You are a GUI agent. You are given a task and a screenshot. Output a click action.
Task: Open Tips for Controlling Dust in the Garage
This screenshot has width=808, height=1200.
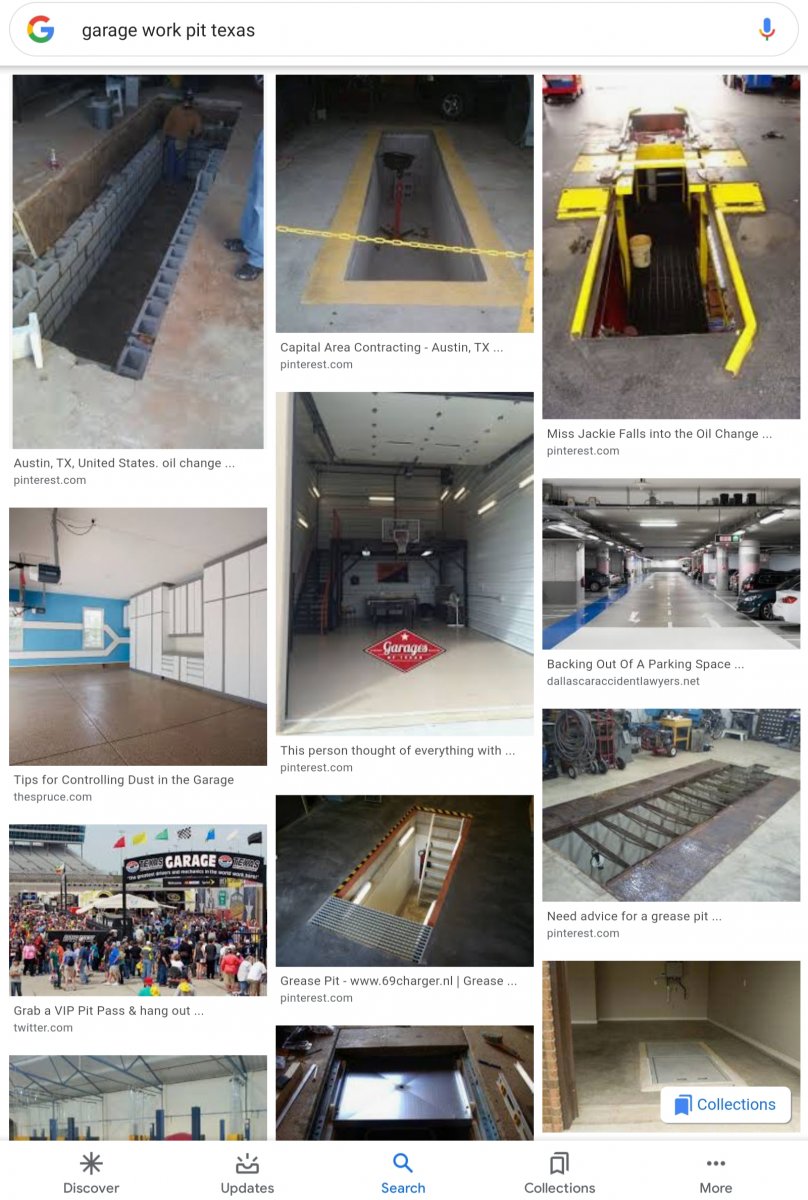(x=138, y=636)
